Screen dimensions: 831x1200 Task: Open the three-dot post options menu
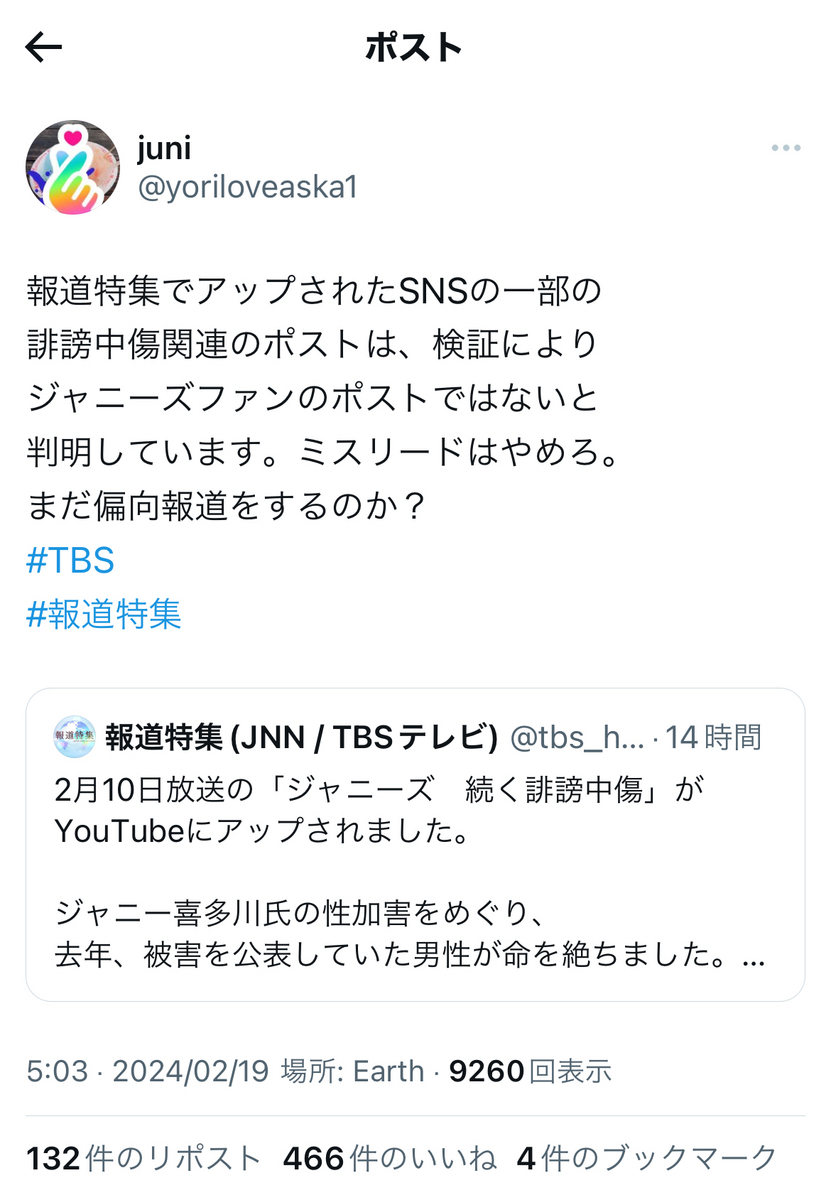(785, 149)
